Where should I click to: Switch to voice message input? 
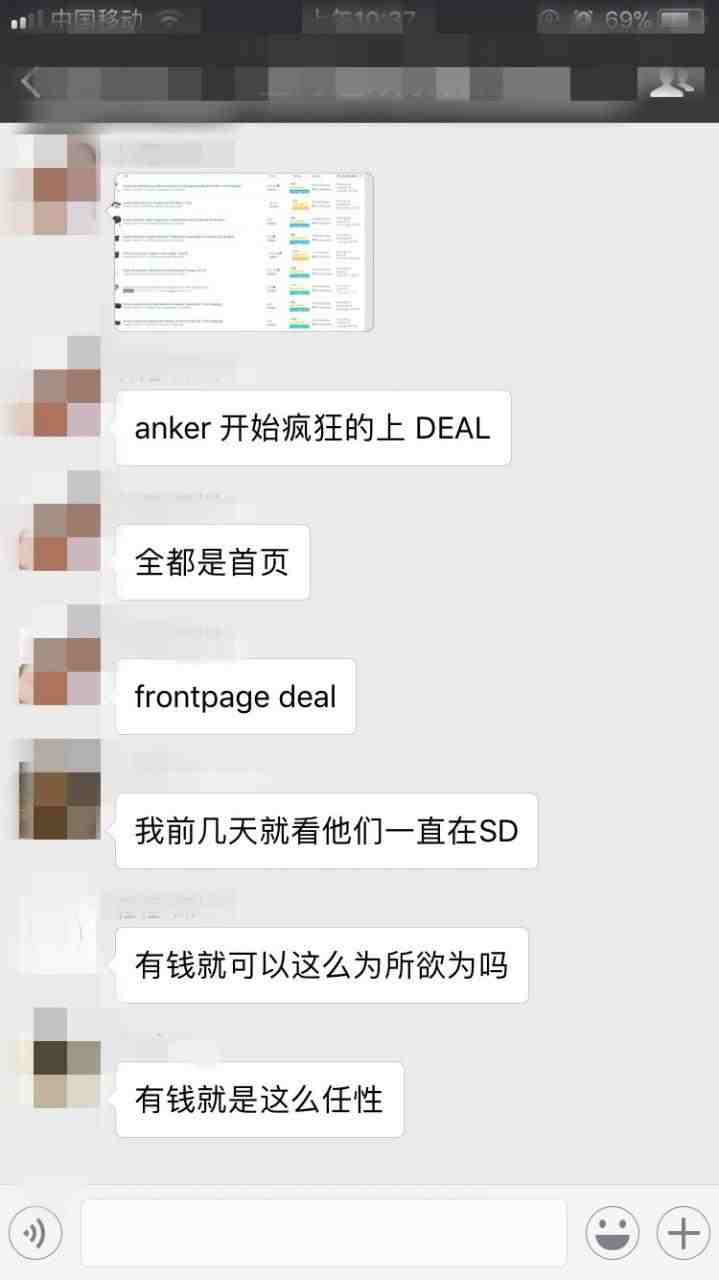coord(35,1233)
